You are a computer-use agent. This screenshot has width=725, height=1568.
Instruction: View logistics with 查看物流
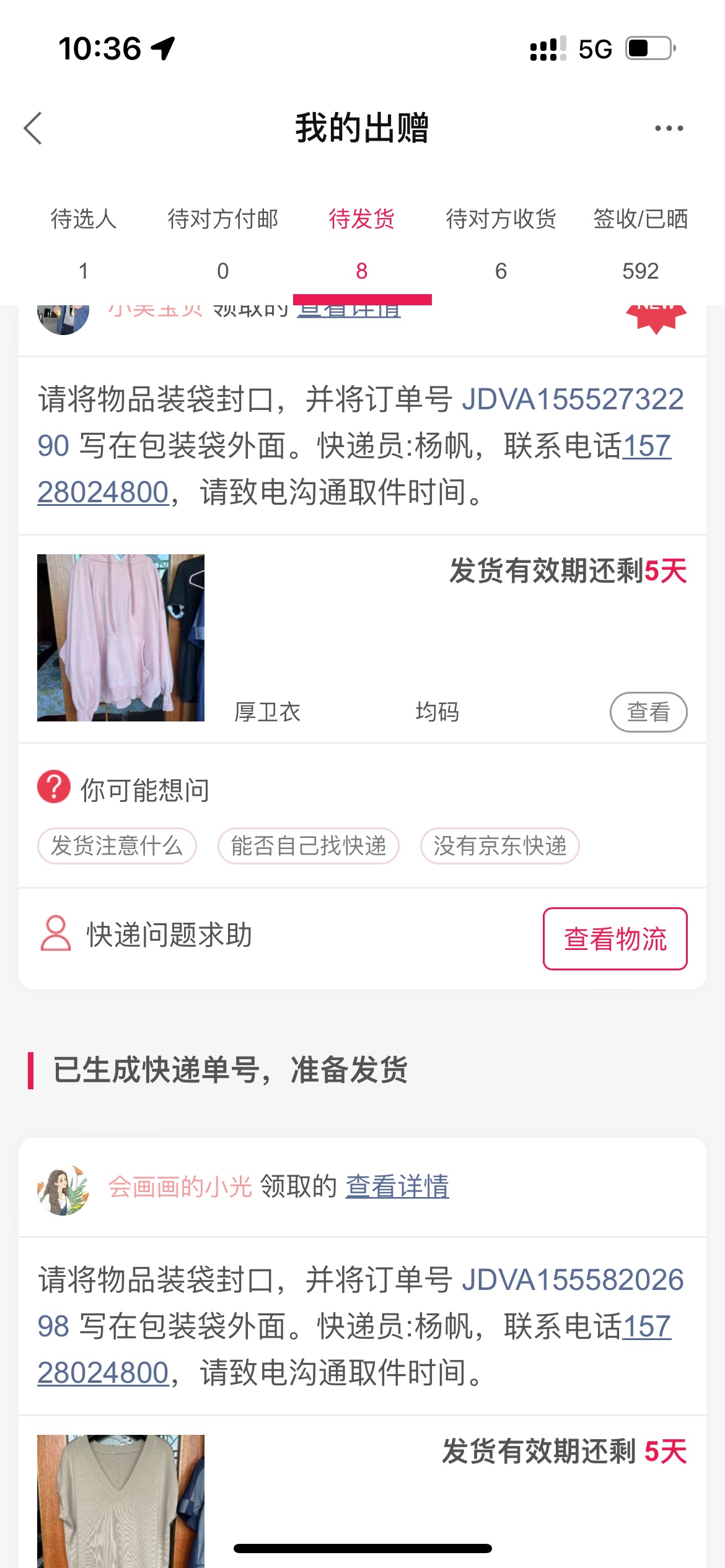click(615, 938)
